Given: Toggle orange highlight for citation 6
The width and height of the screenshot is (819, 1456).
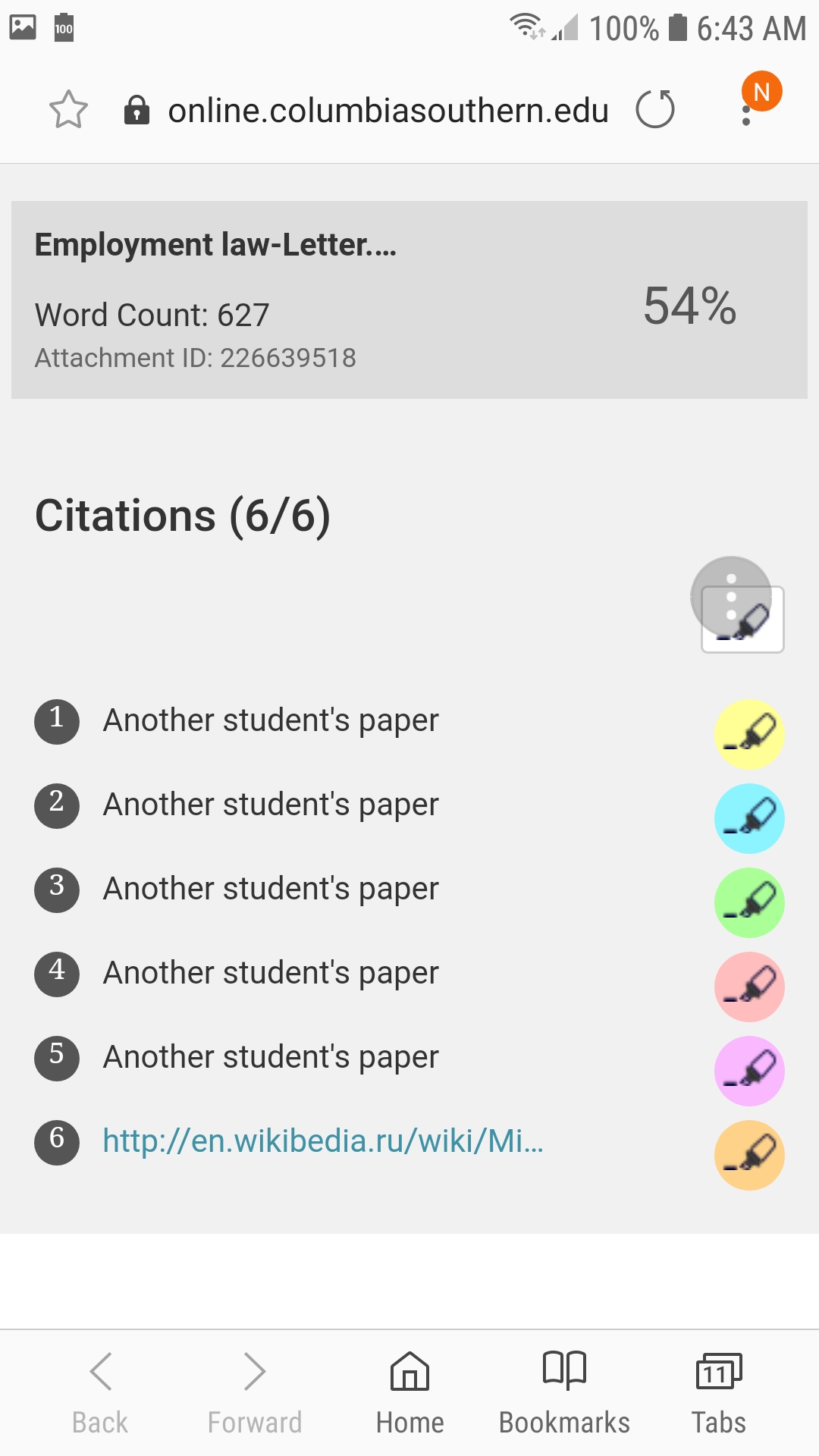Looking at the screenshot, I should pyautogui.click(x=749, y=1155).
